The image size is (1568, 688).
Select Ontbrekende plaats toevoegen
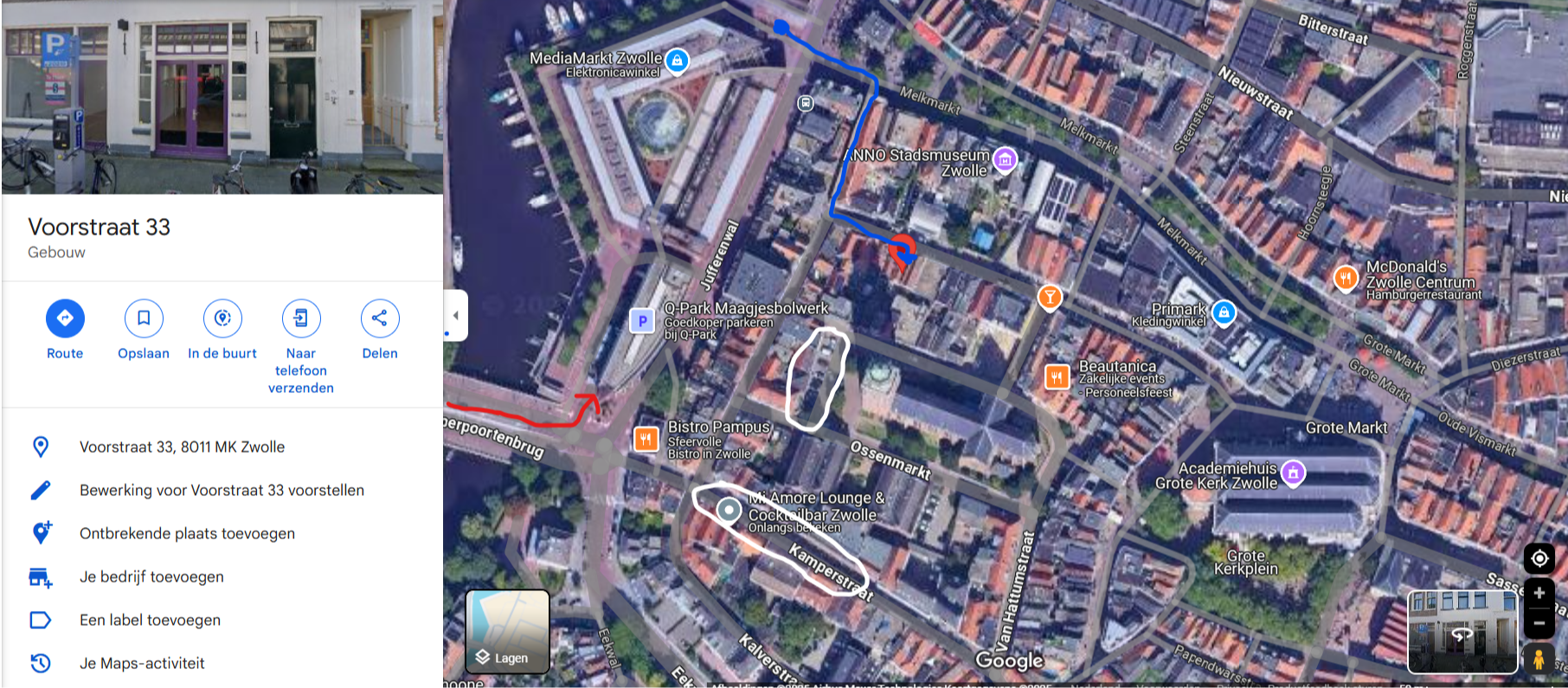tap(187, 533)
